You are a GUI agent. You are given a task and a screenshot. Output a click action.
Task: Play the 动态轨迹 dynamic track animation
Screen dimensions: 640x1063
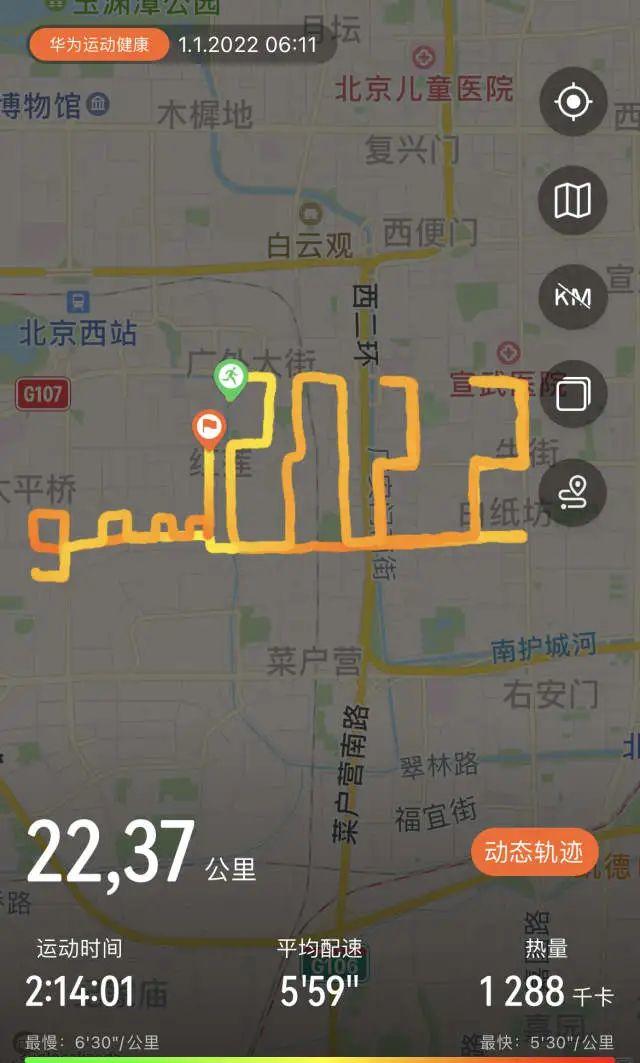coord(534,852)
